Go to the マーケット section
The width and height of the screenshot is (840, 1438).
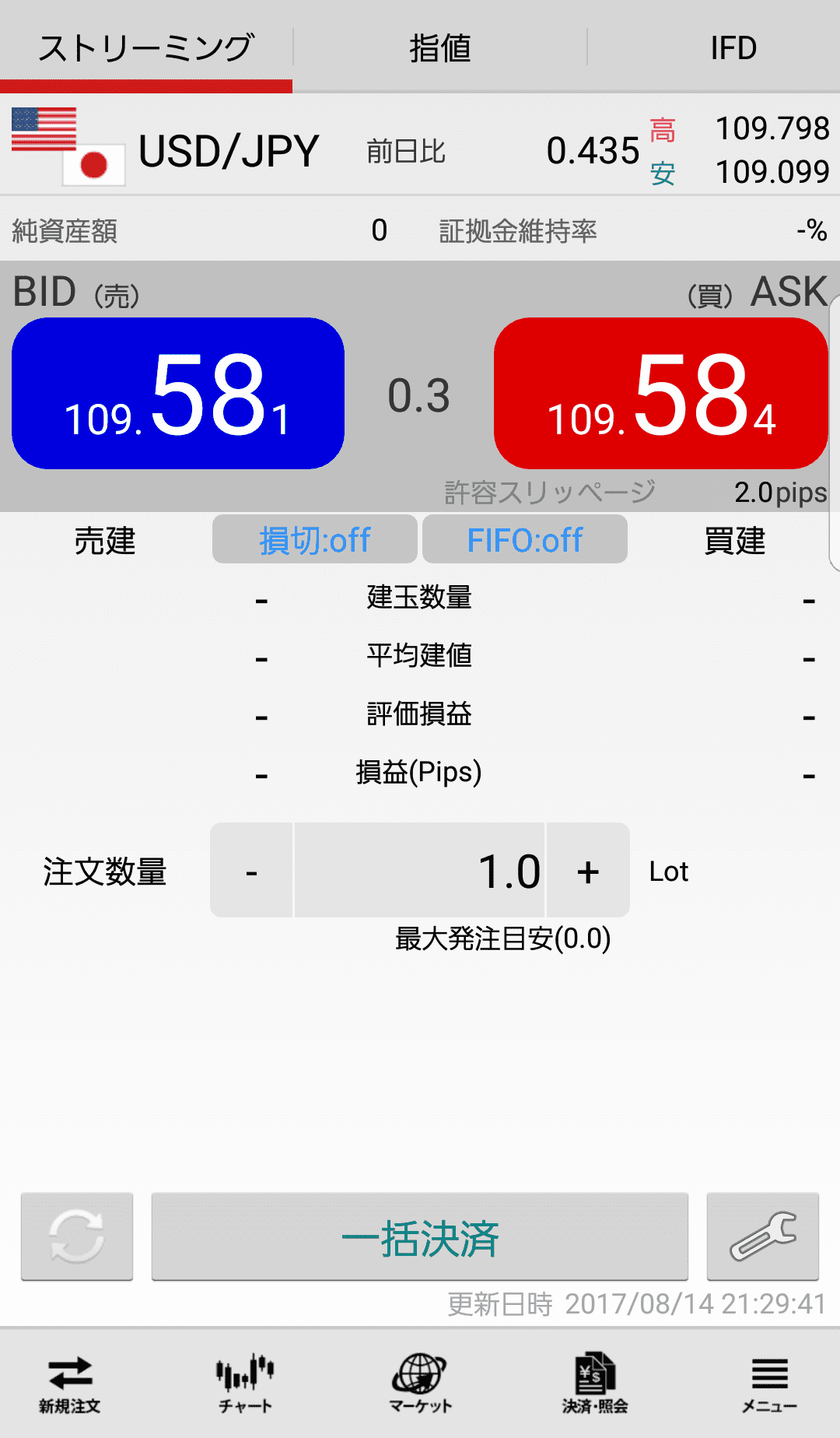(x=420, y=1384)
